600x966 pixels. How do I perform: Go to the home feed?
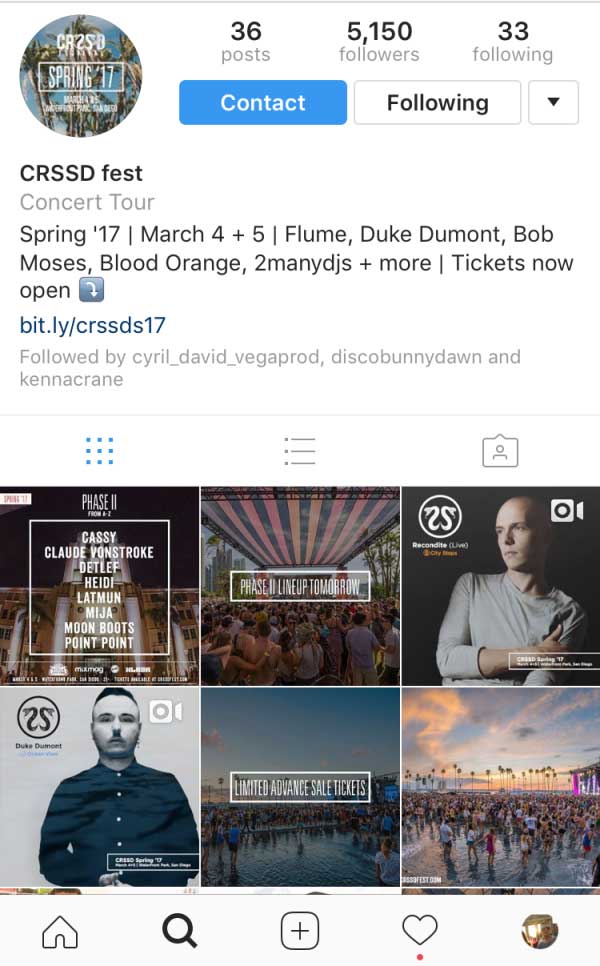tap(60, 930)
